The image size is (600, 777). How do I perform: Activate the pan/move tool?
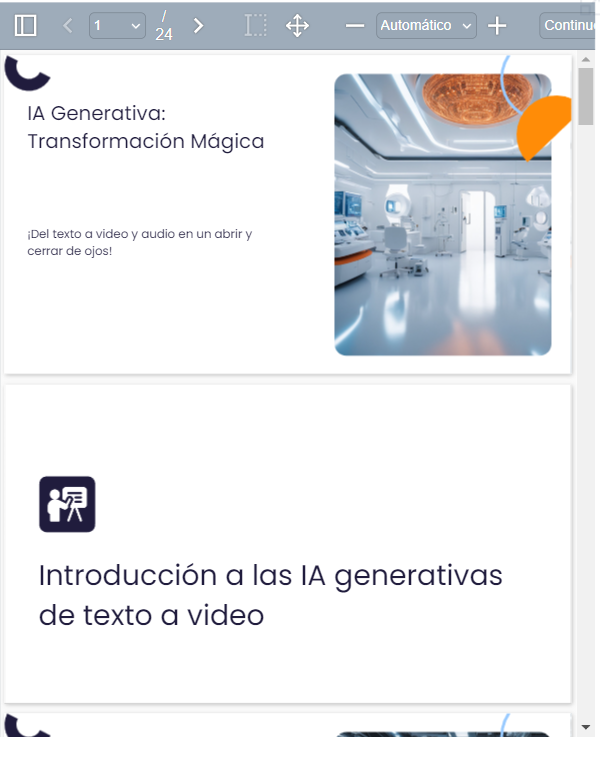[297, 25]
